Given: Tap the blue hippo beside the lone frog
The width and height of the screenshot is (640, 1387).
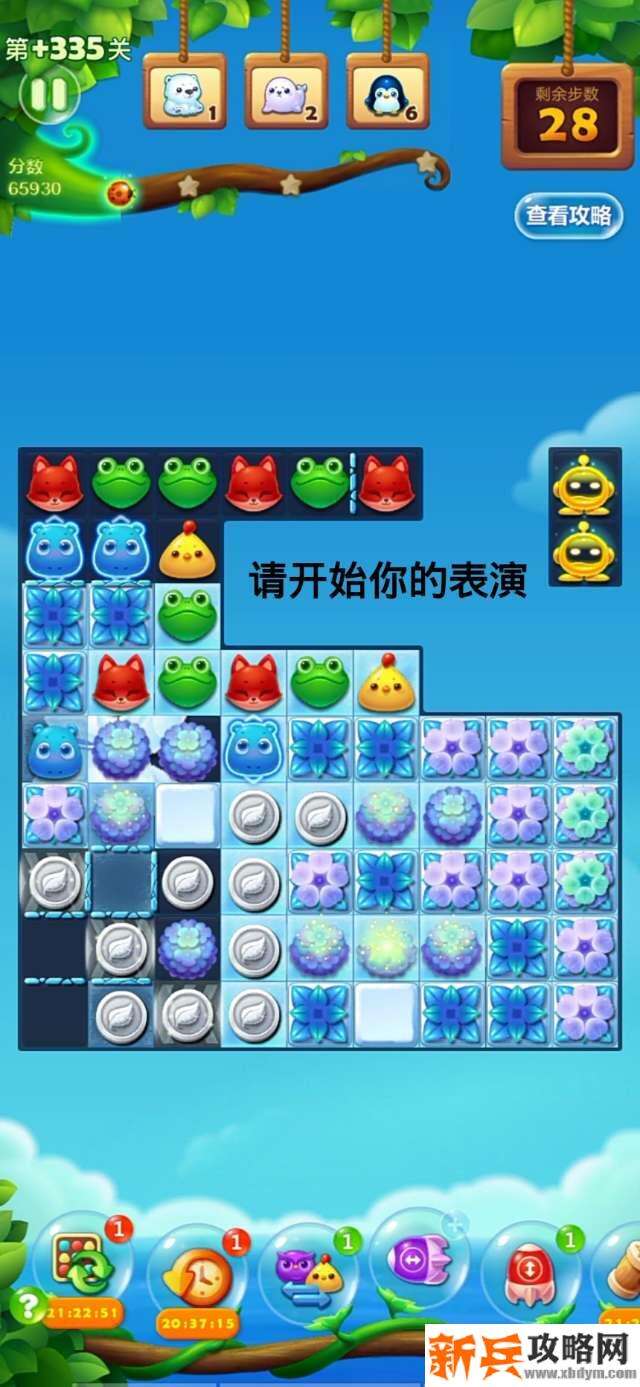Looking at the screenshot, I should click(x=120, y=549).
